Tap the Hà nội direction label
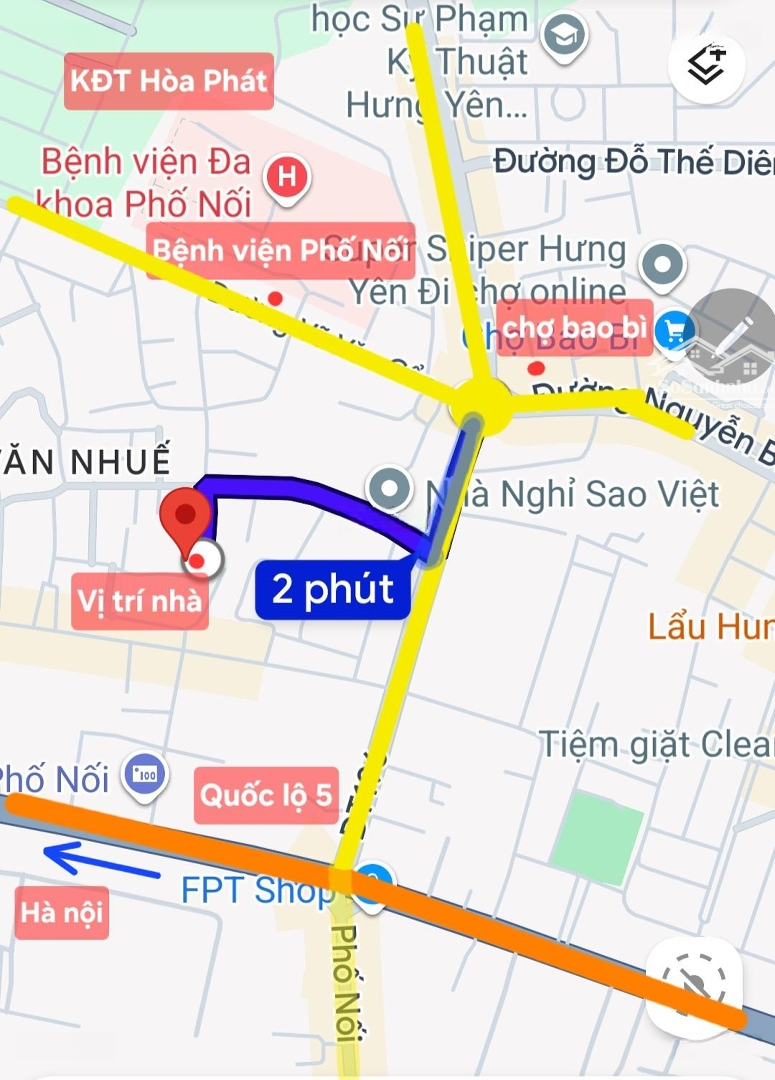Image resolution: width=775 pixels, height=1080 pixels. (61, 911)
